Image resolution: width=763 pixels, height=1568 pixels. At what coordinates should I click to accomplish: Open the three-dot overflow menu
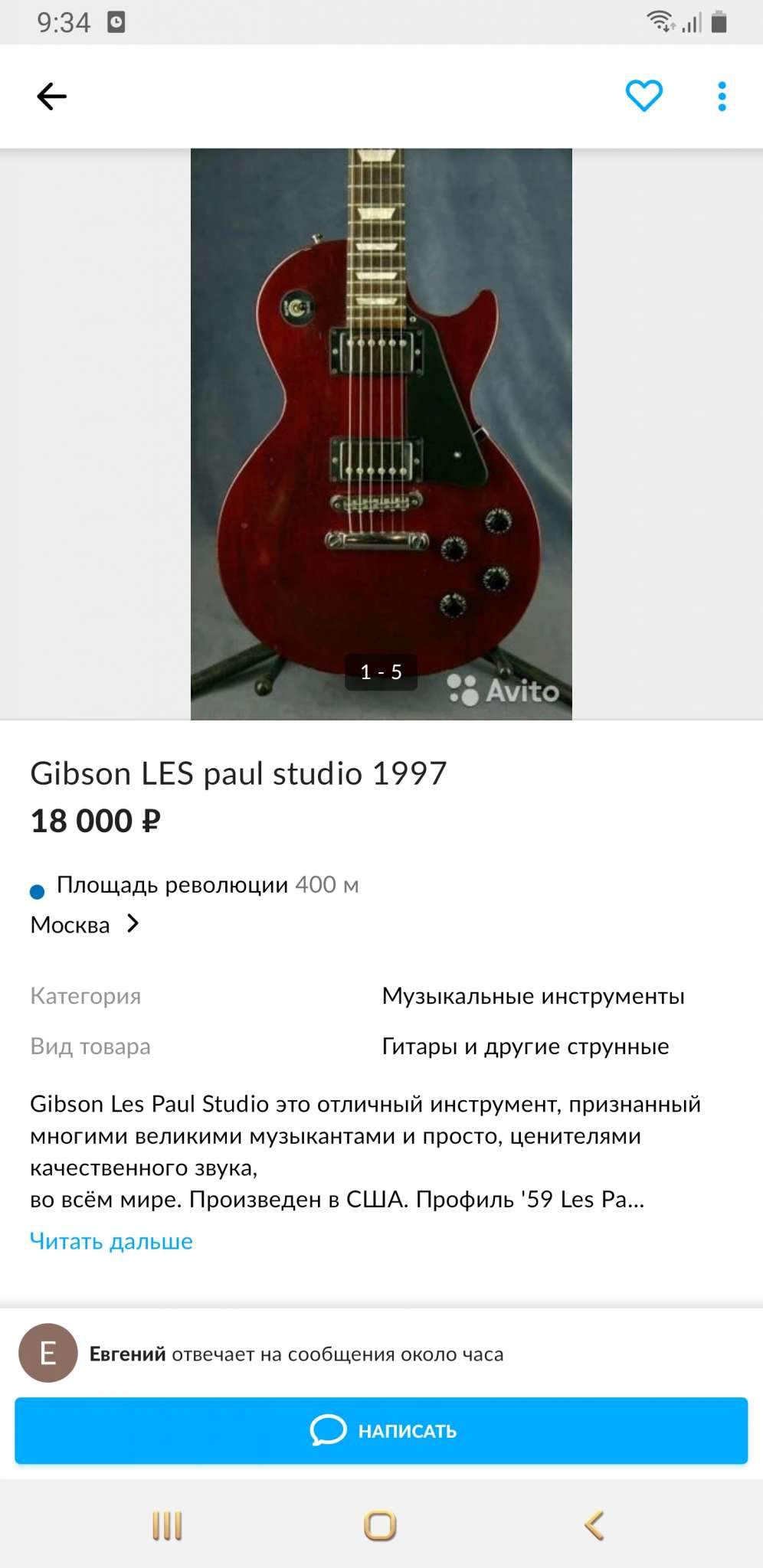coord(722,96)
